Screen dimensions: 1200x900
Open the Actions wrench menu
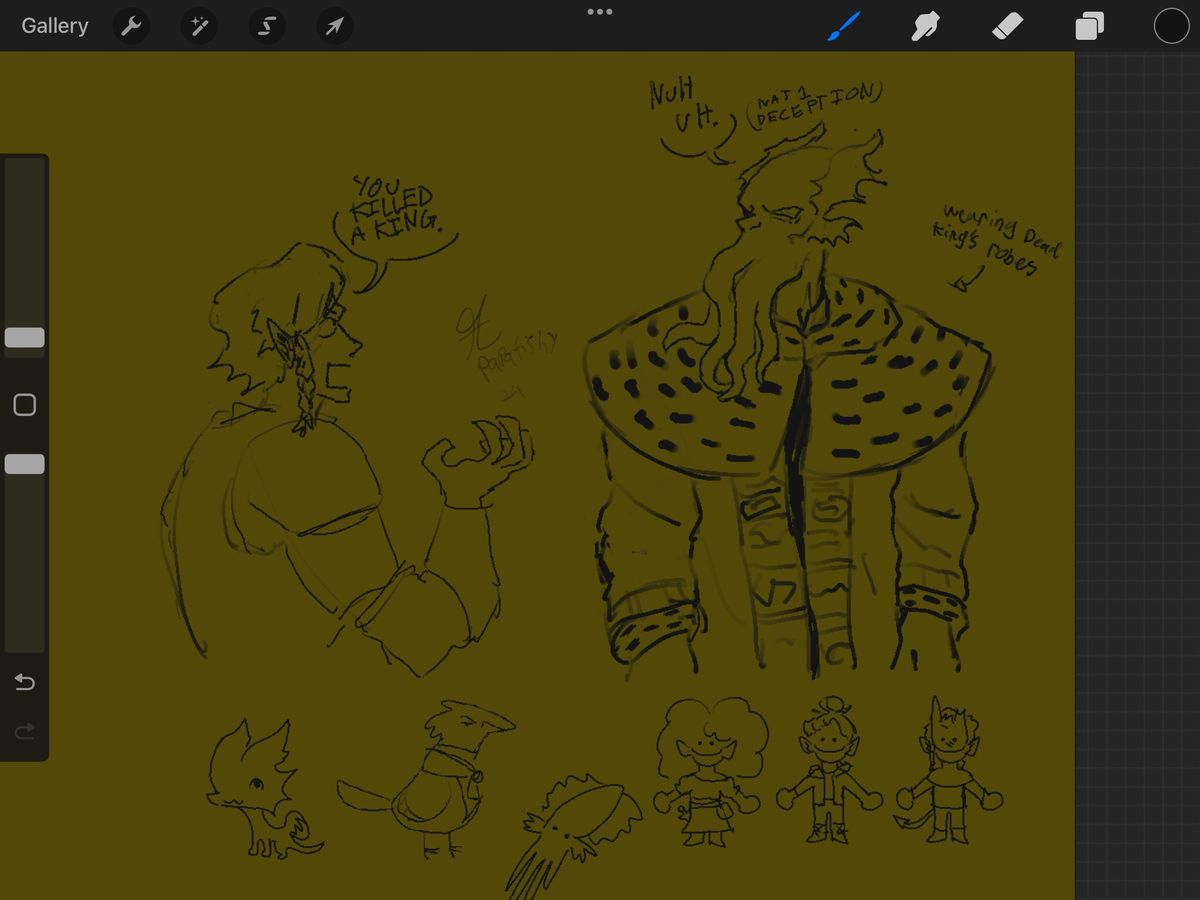(x=131, y=26)
